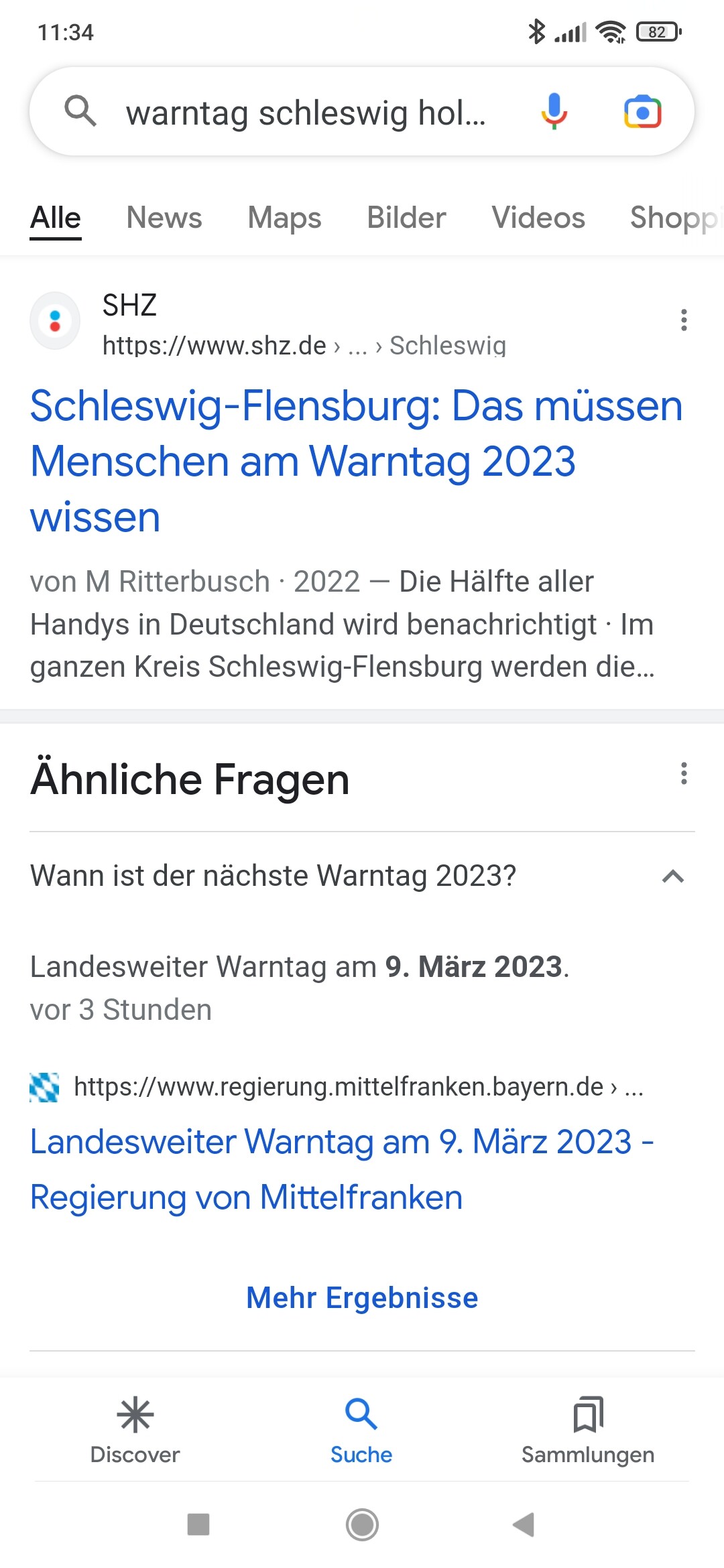724x1568 pixels.
Task: Switch to the Bilder tab
Action: click(406, 218)
